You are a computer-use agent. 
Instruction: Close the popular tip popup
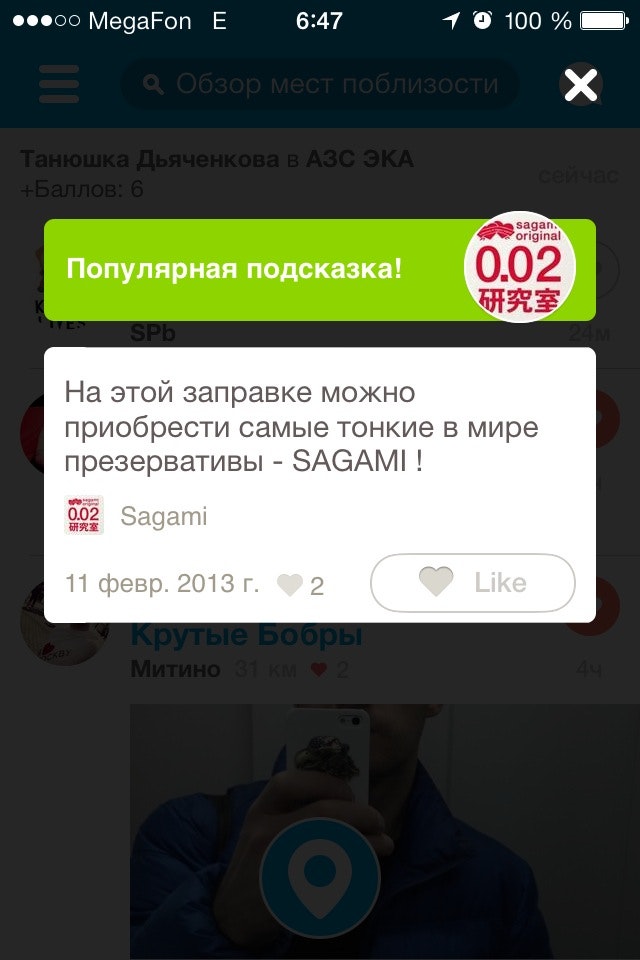point(581,85)
